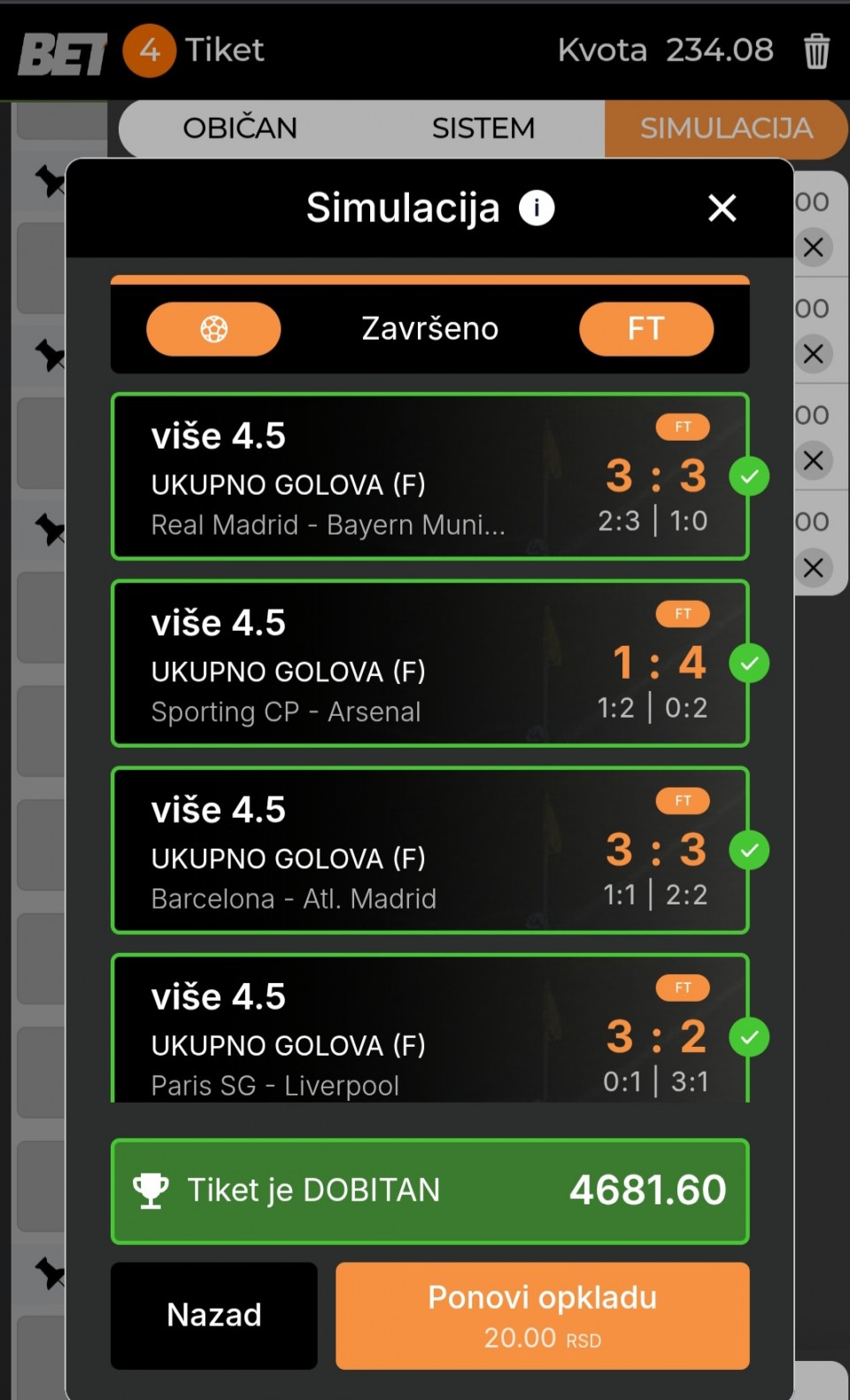Viewport: 850px width, 1400px height.
Task: Switch to the SISTEM tab
Action: (483, 128)
